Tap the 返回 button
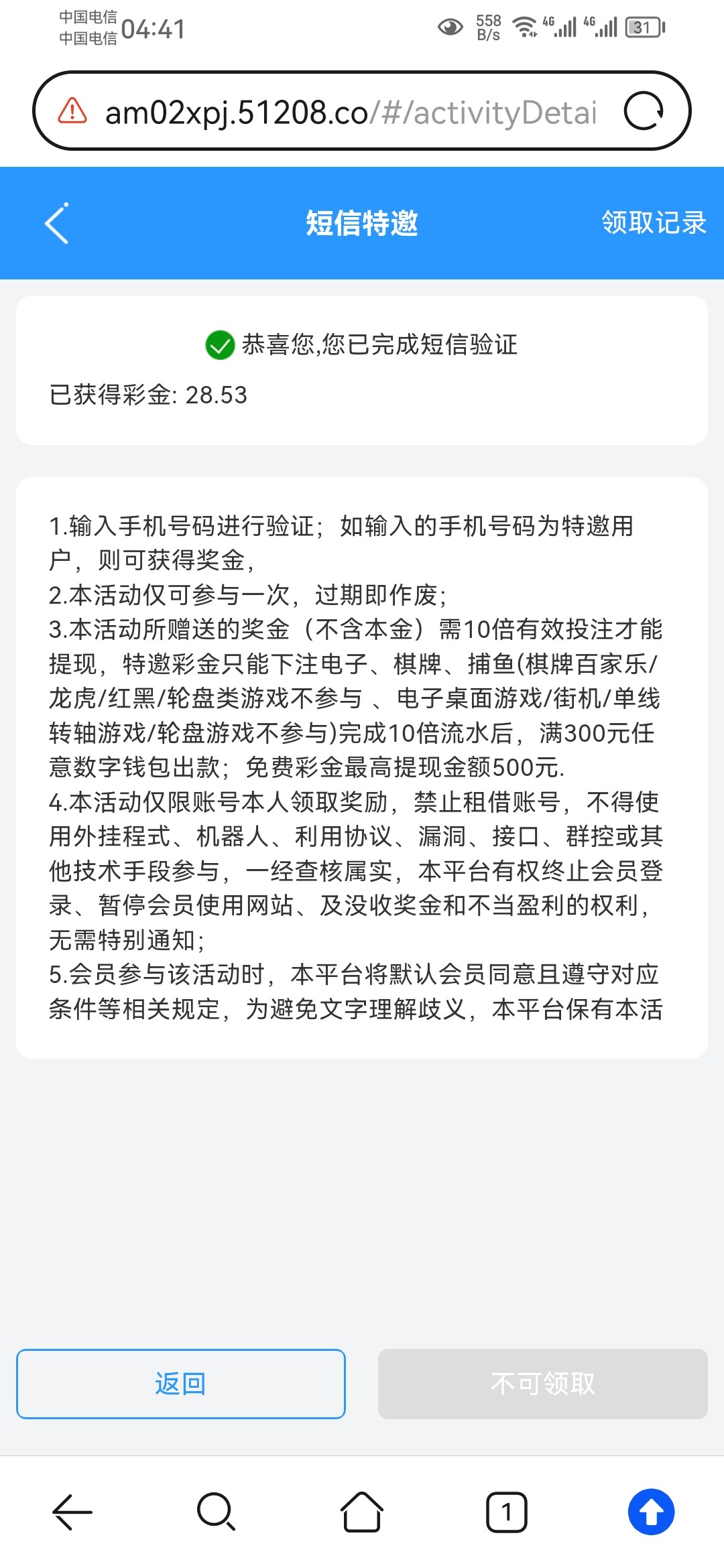Viewport: 724px width, 1568px height. tap(181, 1384)
